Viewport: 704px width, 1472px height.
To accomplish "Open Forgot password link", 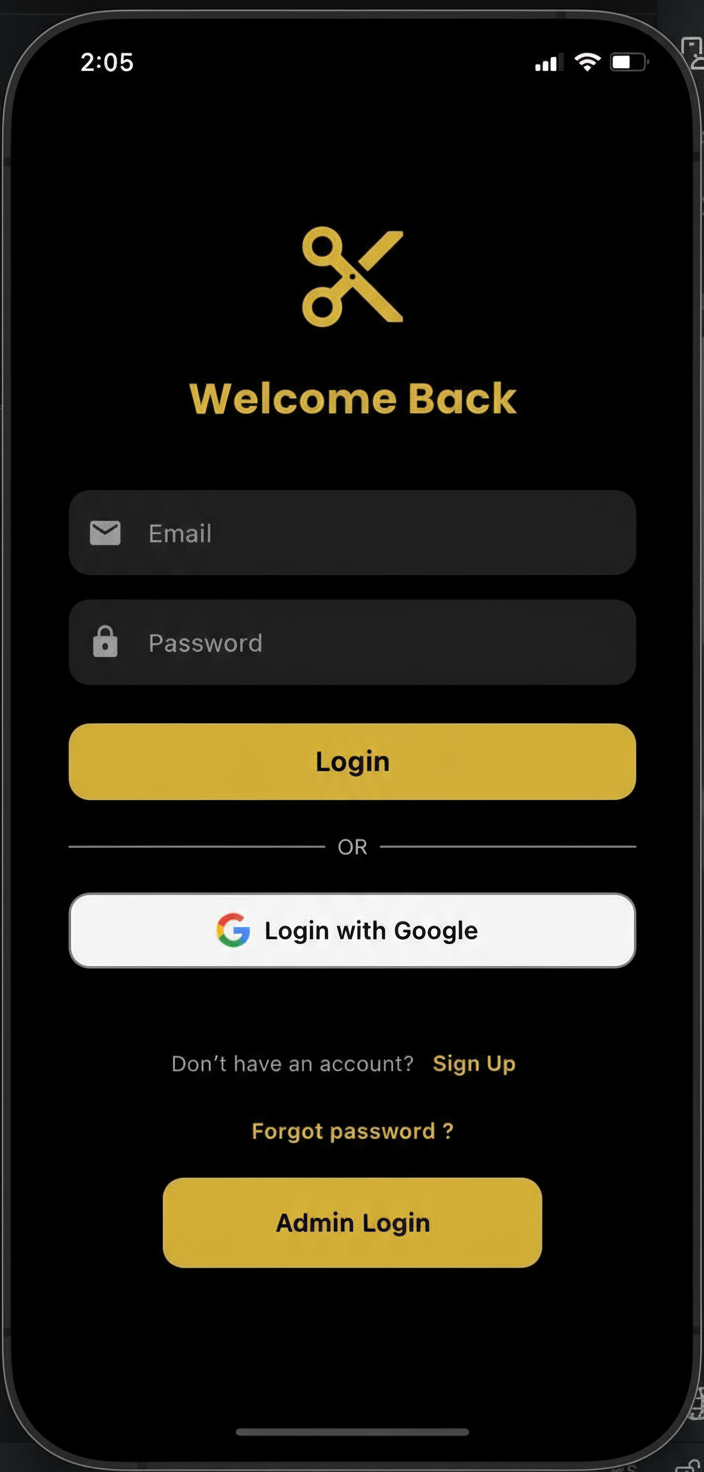I will click(x=352, y=1131).
